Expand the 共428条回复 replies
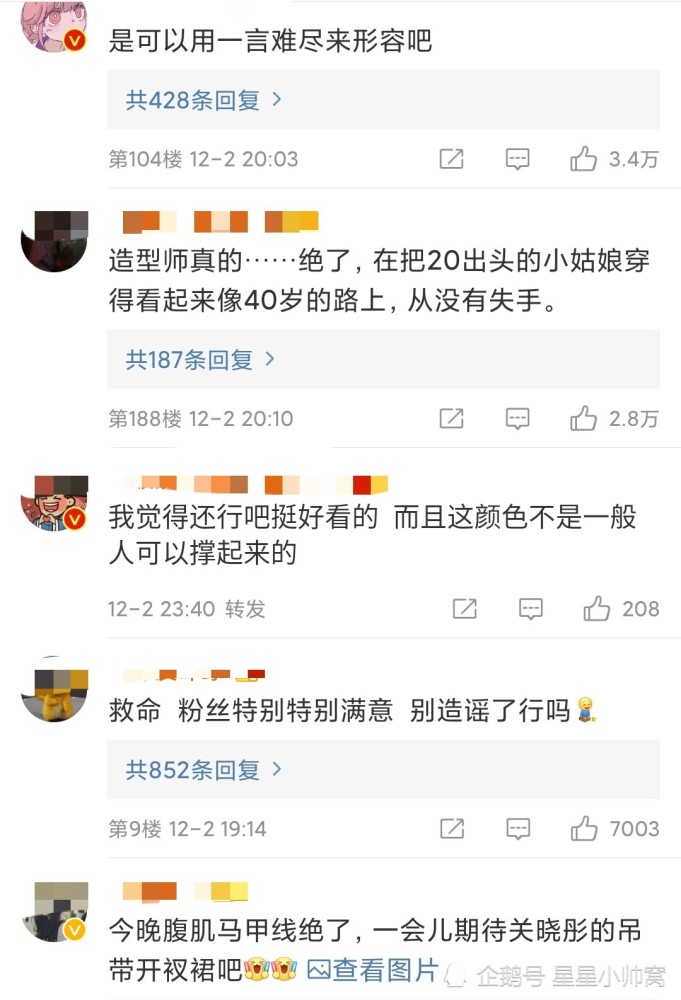The height and width of the screenshot is (1000, 681). 204,100
